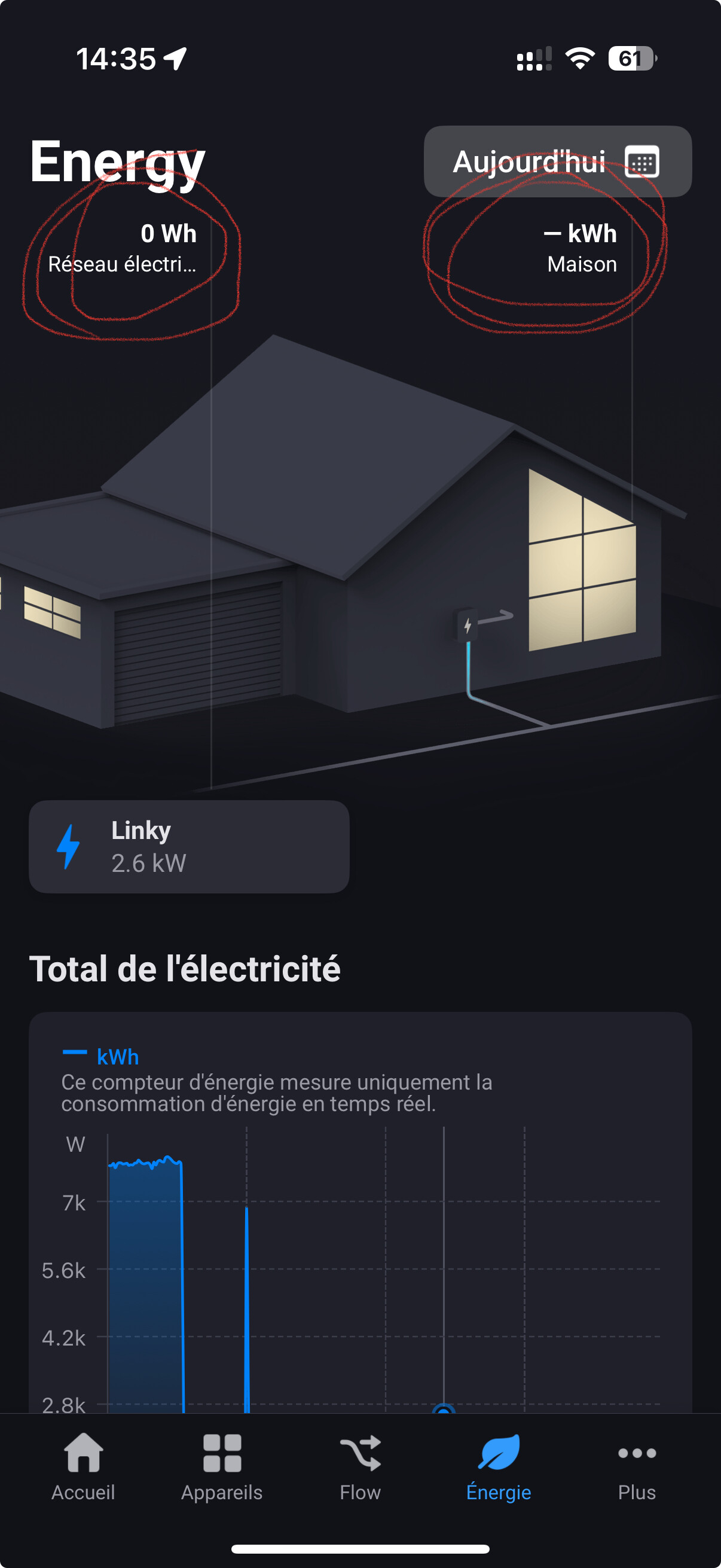Open the Plus menu tab
This screenshot has width=721, height=1568.
coord(637,1468)
